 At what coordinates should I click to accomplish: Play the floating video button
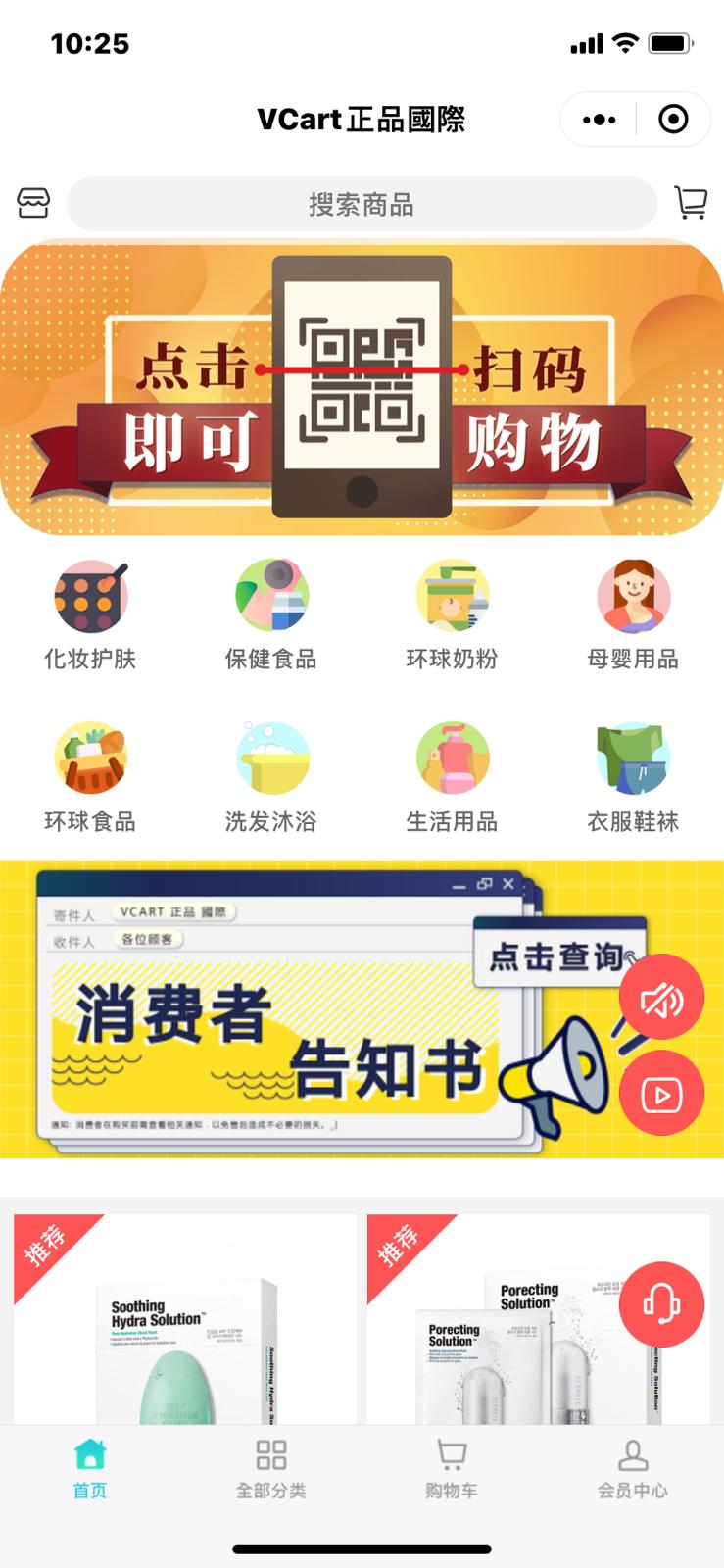[x=661, y=1094]
